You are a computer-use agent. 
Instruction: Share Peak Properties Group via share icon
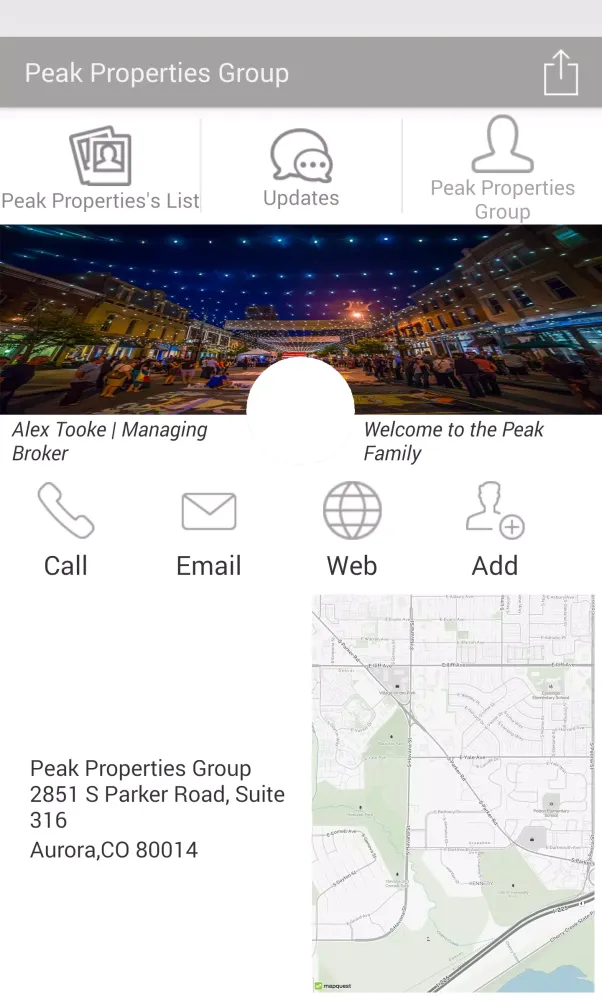(561, 73)
